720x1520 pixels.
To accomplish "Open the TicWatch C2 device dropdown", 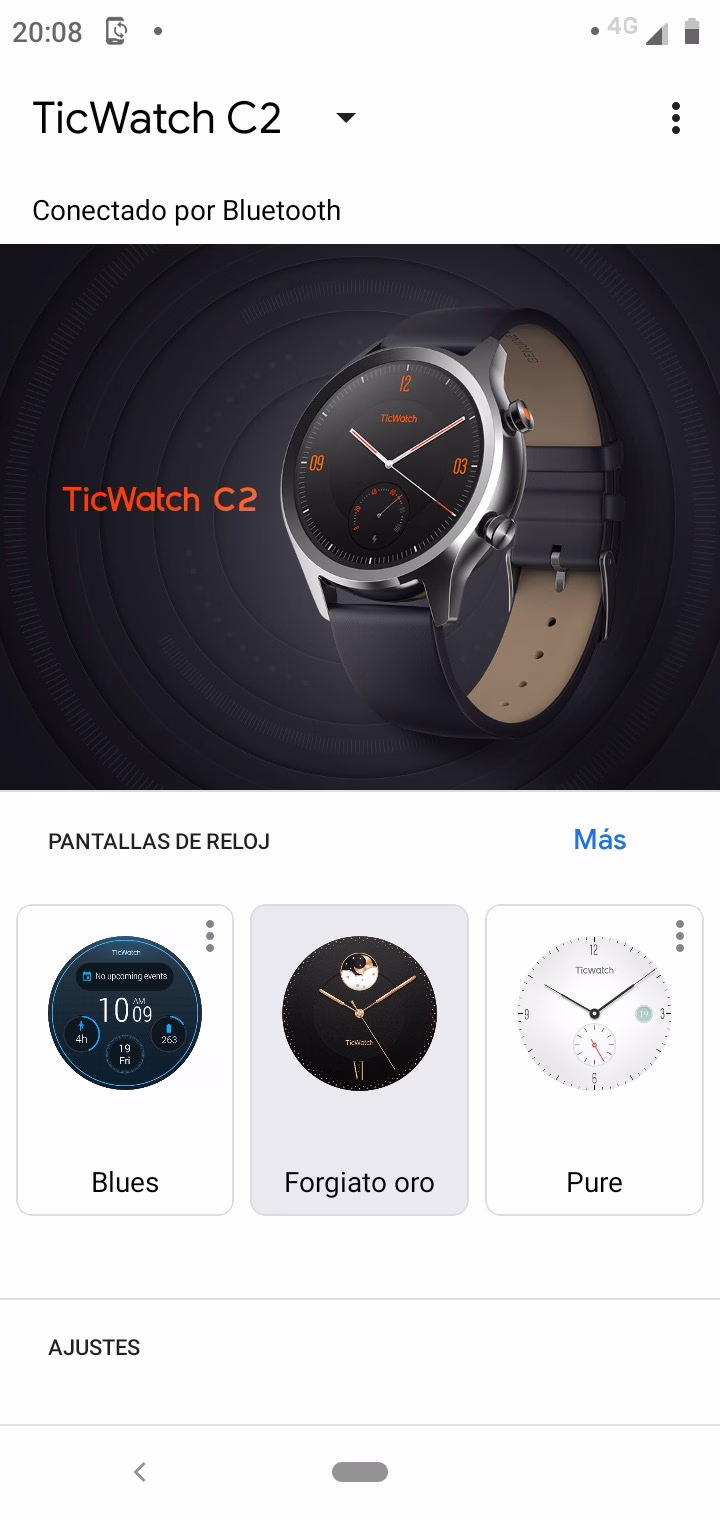I will coord(345,118).
